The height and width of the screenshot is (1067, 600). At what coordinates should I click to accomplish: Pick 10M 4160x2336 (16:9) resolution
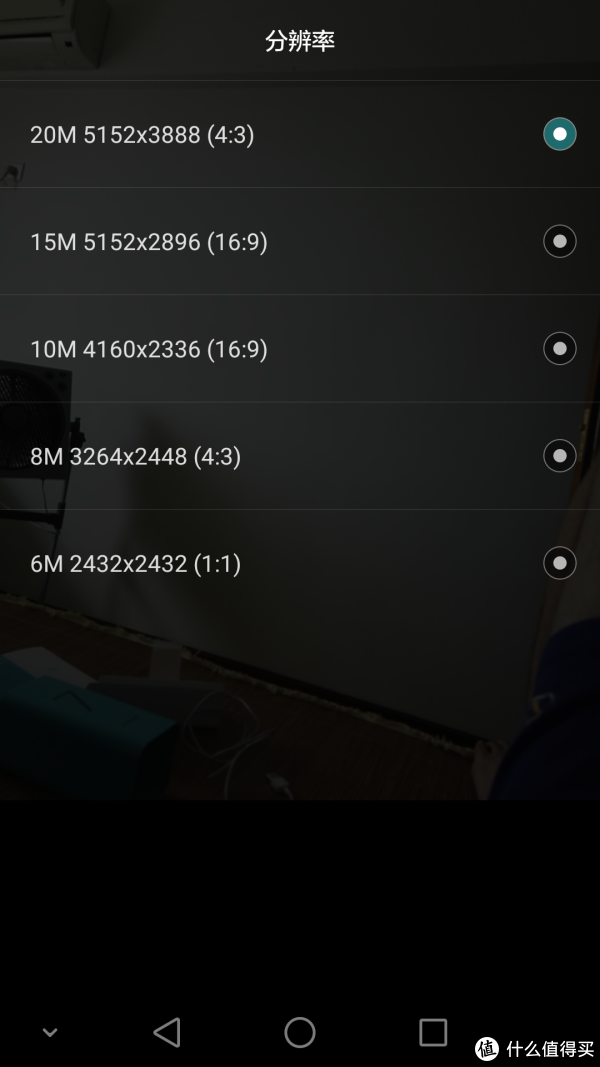(x=300, y=348)
